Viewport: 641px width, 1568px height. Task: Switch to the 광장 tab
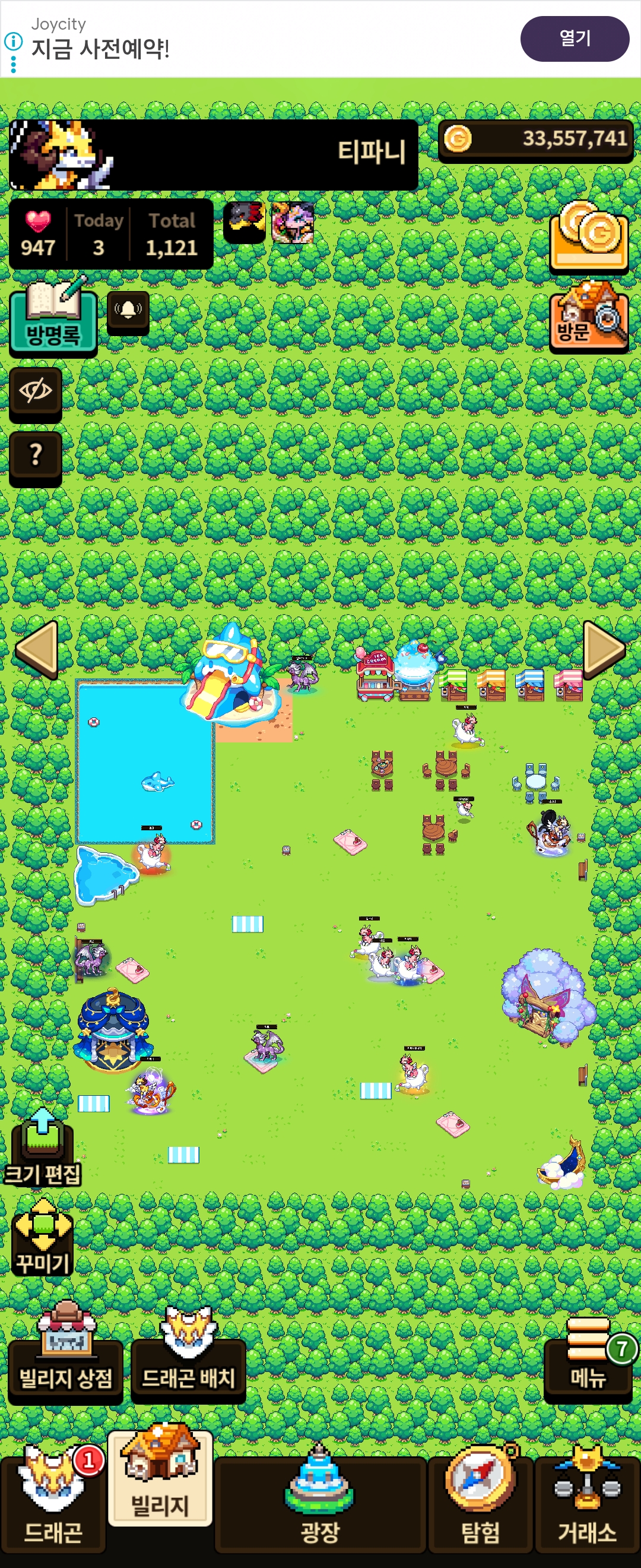[x=320, y=1503]
